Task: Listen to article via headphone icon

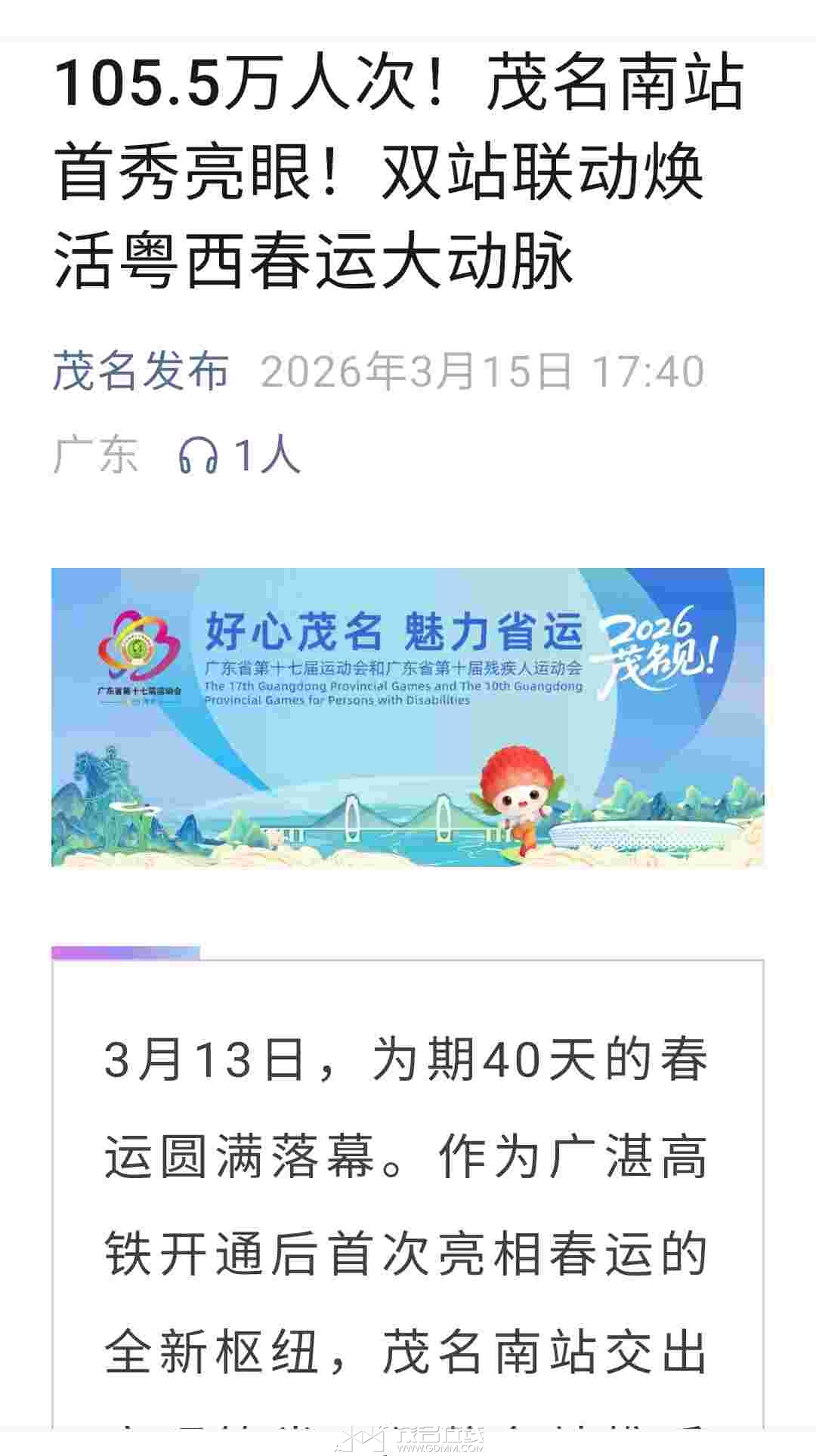Action: point(197,455)
